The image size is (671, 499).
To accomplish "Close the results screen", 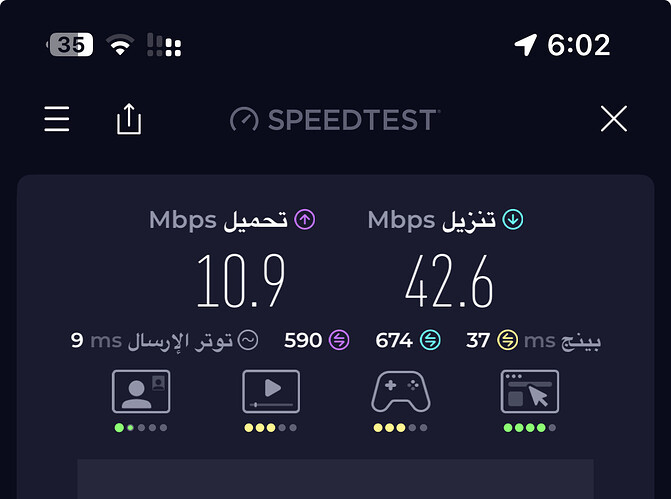I will tap(613, 120).
